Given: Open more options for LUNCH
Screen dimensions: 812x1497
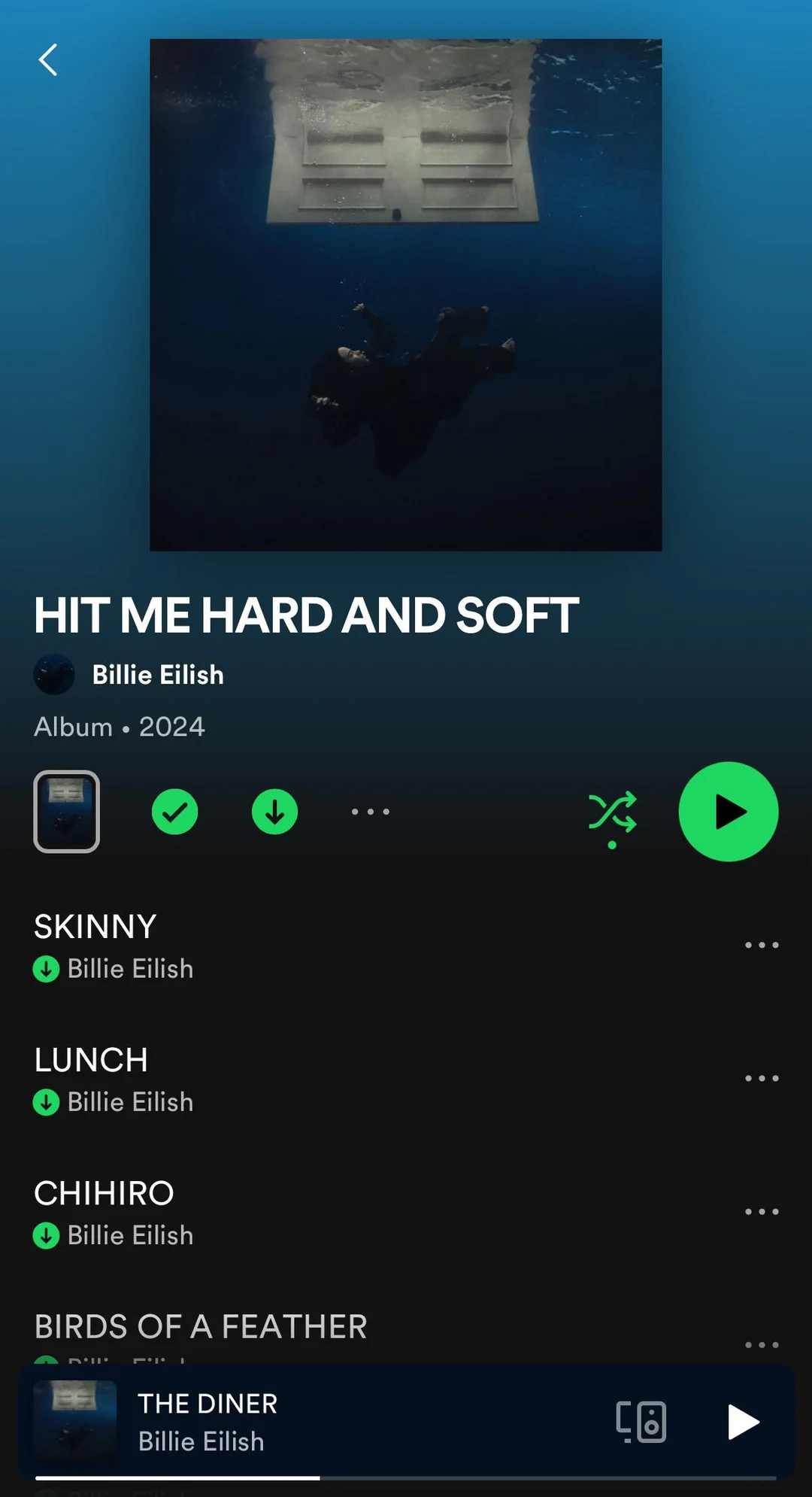Looking at the screenshot, I should tap(761, 1078).
